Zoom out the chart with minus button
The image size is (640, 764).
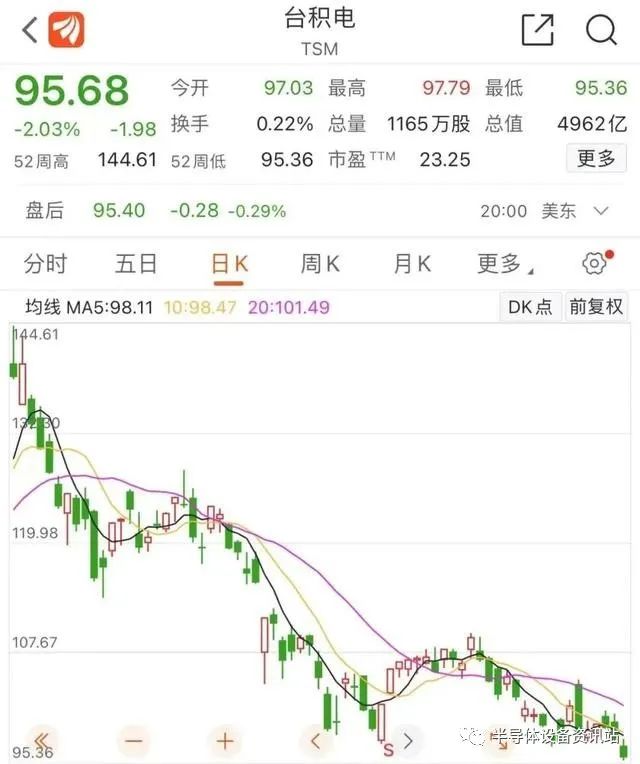tap(133, 741)
